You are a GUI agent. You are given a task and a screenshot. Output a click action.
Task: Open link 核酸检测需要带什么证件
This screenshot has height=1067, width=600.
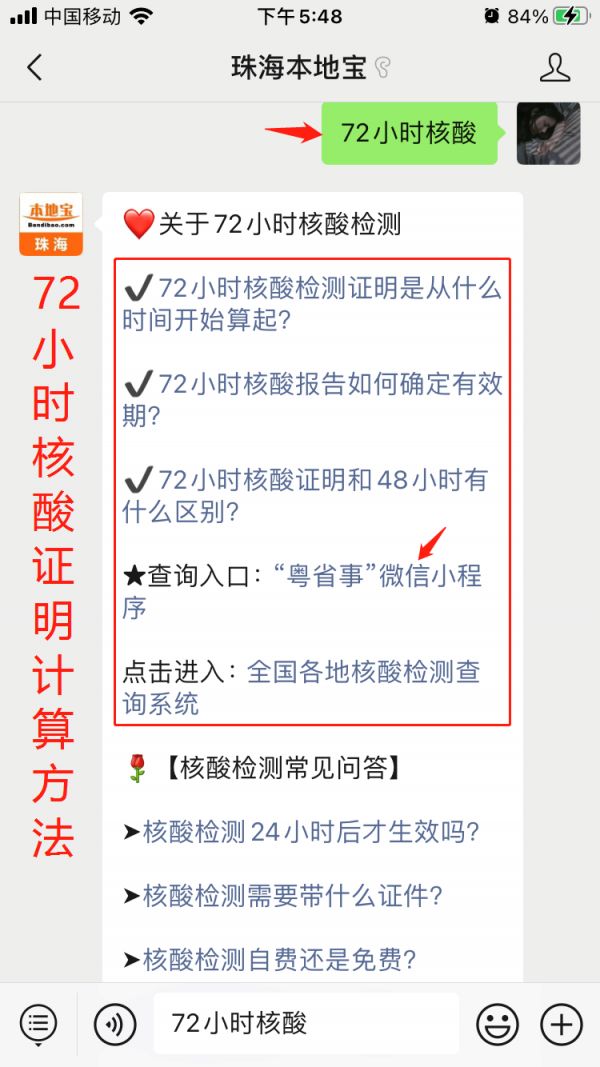pos(292,896)
